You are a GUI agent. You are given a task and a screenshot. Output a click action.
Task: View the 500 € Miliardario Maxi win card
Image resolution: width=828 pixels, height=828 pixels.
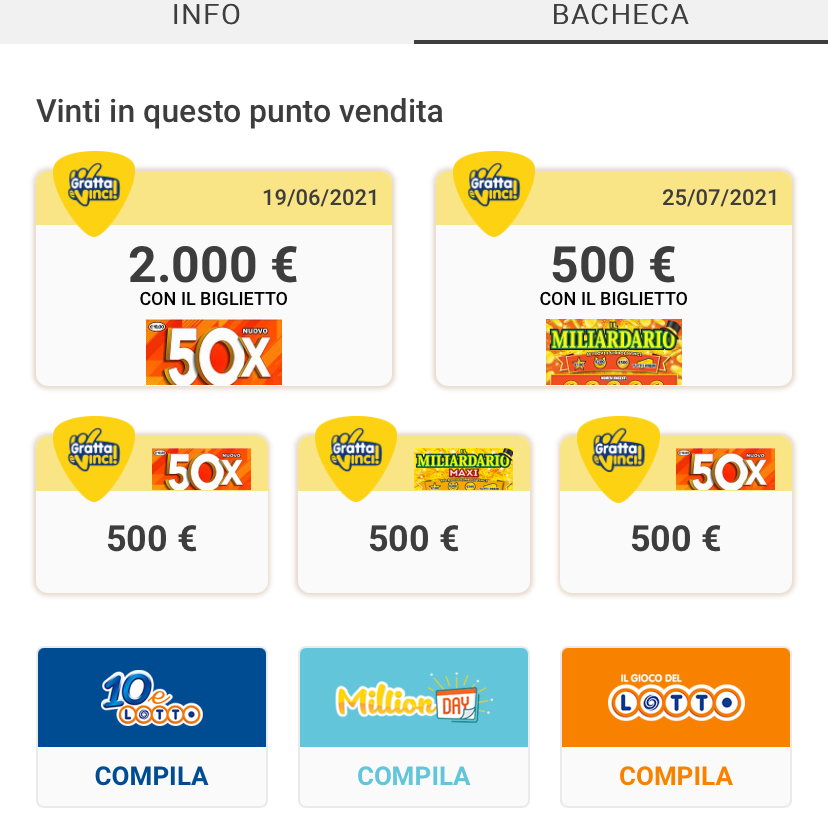coord(414,514)
